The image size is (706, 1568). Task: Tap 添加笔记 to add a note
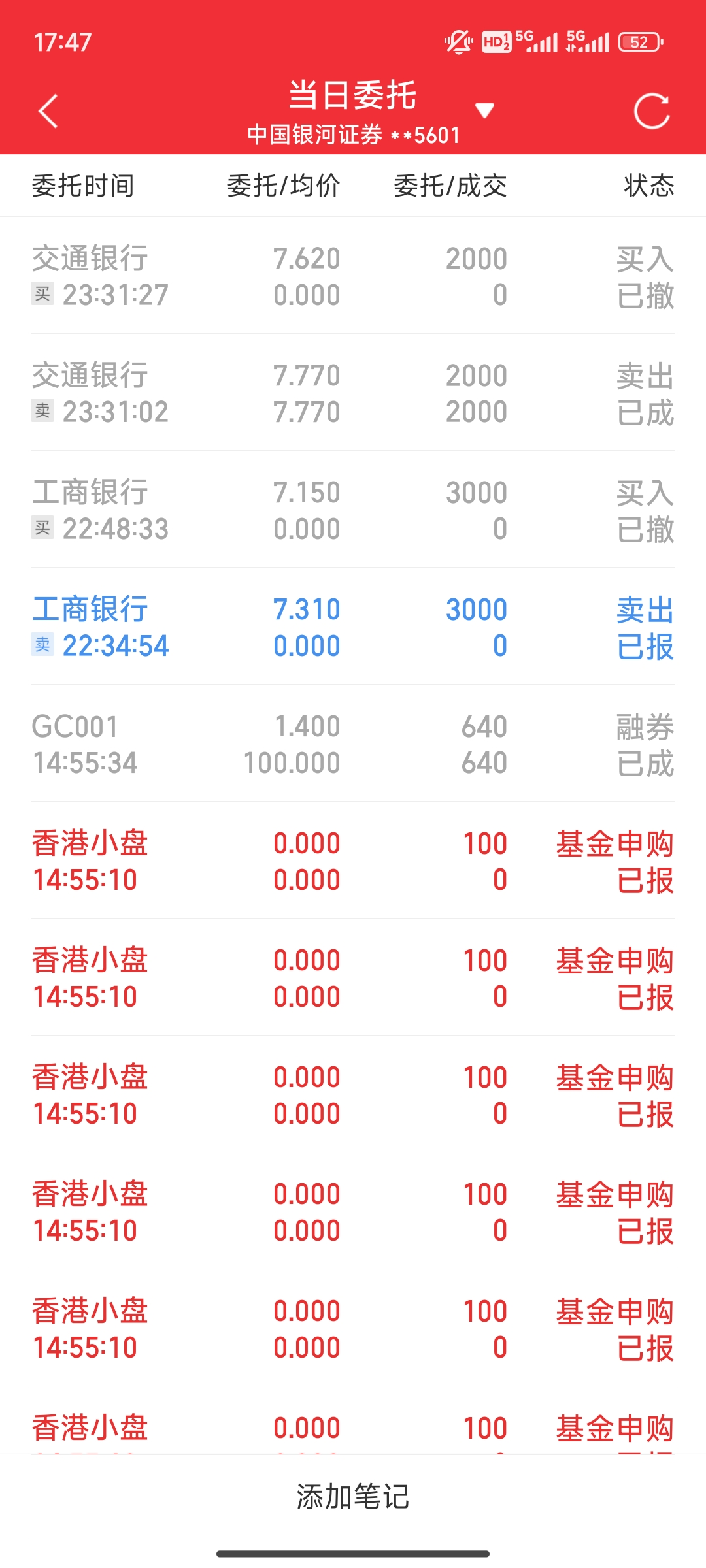353,1496
